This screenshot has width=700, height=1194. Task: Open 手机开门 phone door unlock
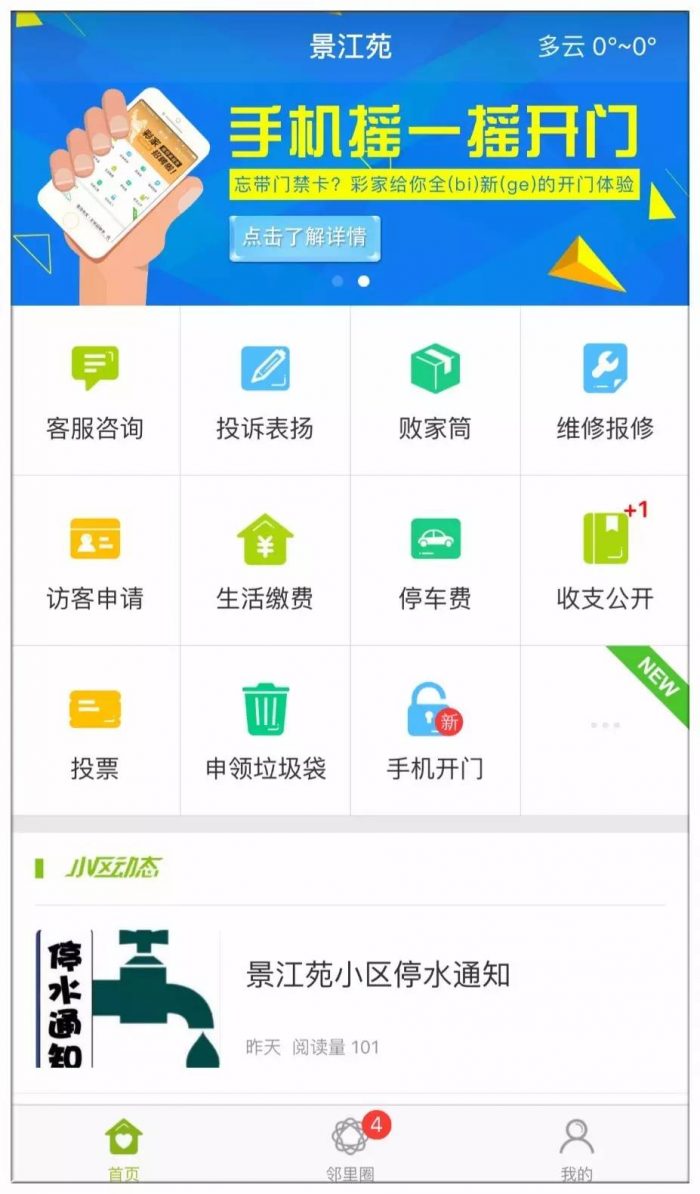click(435, 731)
